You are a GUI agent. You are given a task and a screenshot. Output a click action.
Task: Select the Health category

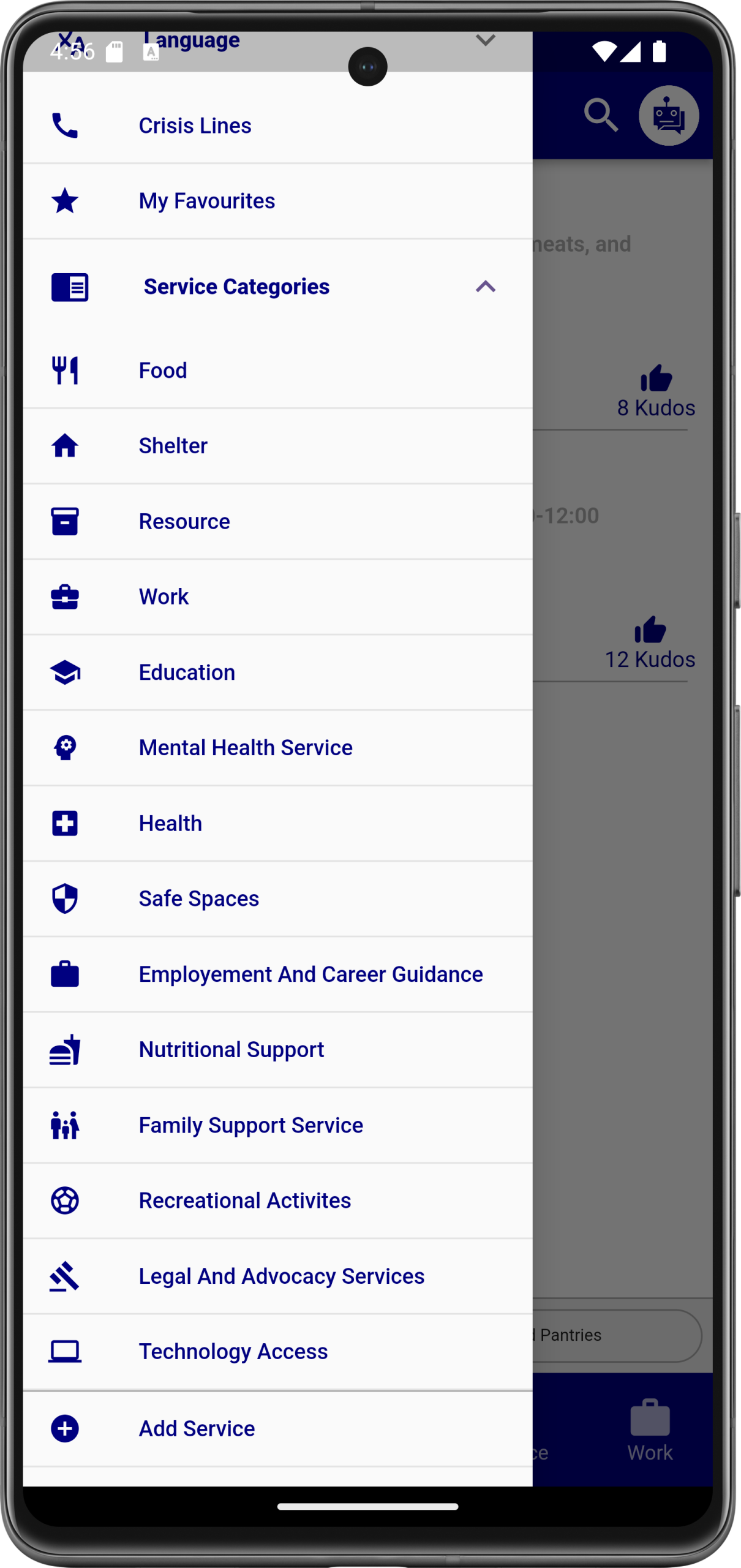click(170, 823)
